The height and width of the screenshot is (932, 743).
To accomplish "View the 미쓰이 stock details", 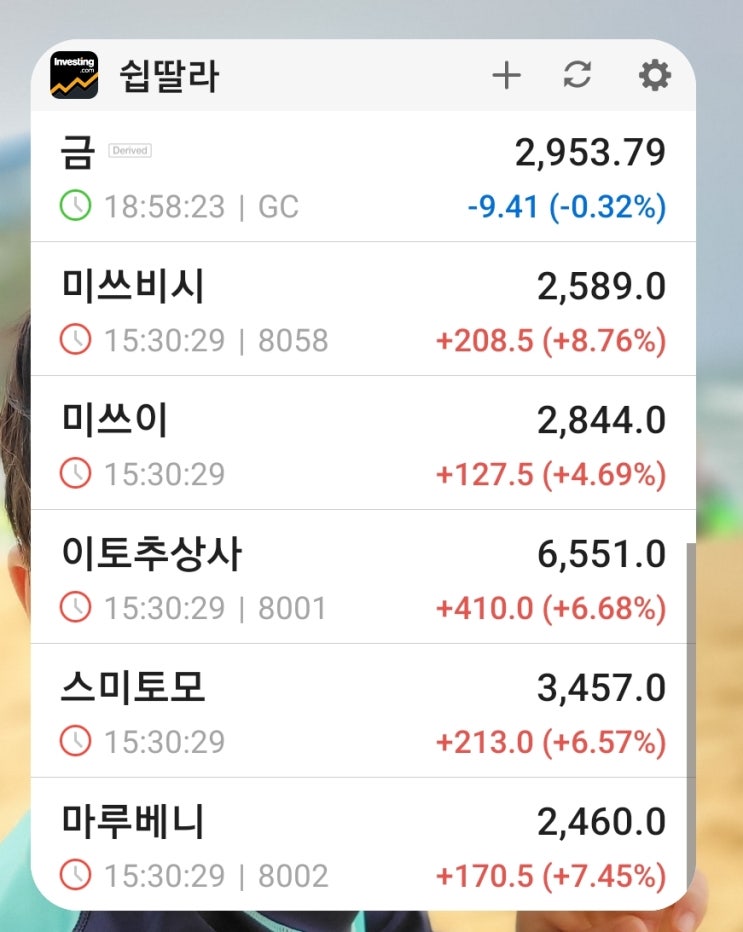I will (x=360, y=443).
